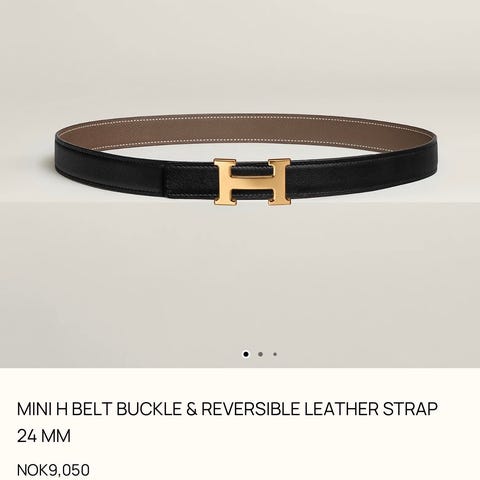Open the Mini H belt product image
Viewport: 480px width, 480px height.
tap(240, 184)
